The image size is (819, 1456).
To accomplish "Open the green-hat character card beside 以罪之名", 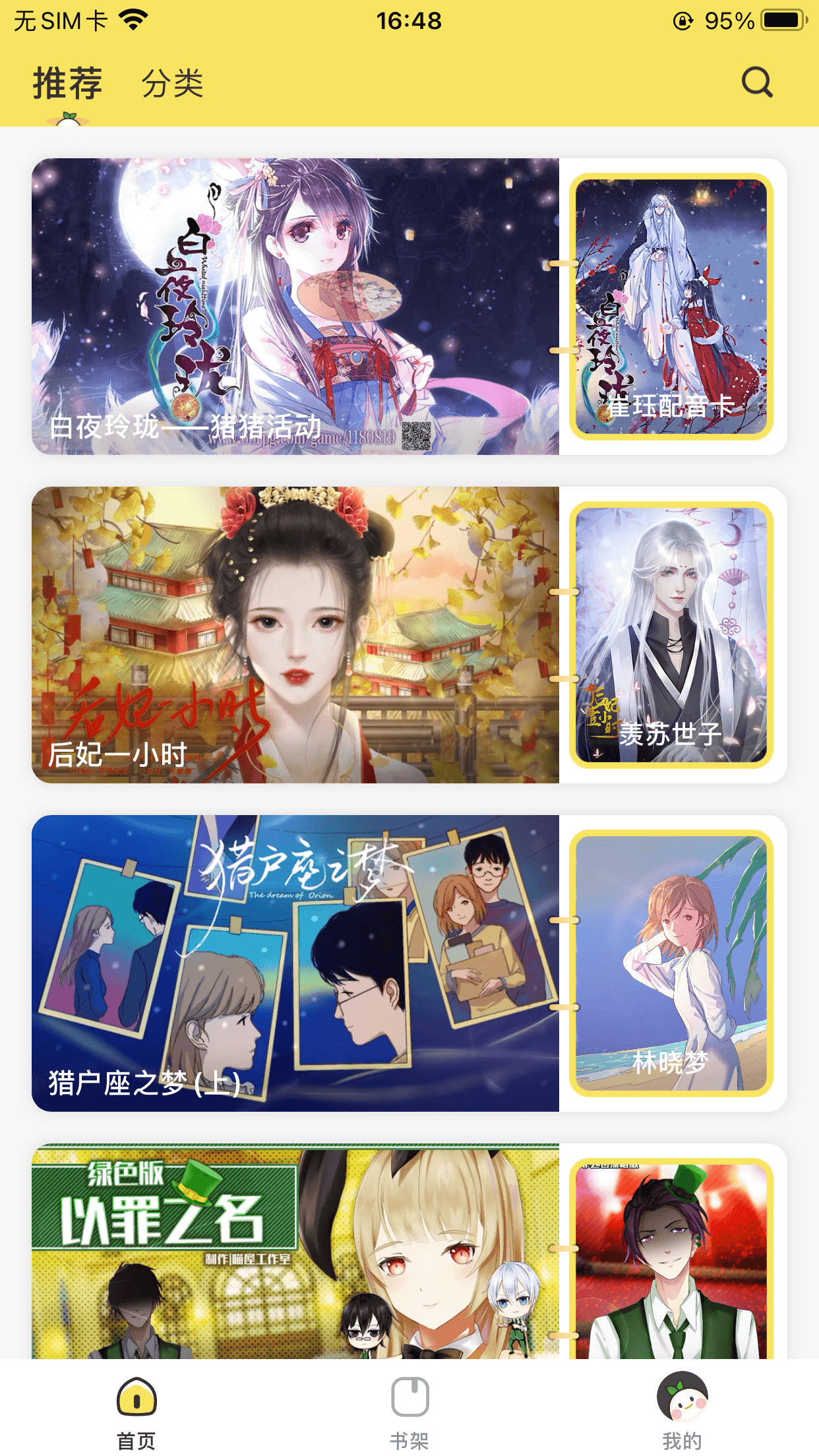I will (x=671, y=1259).
